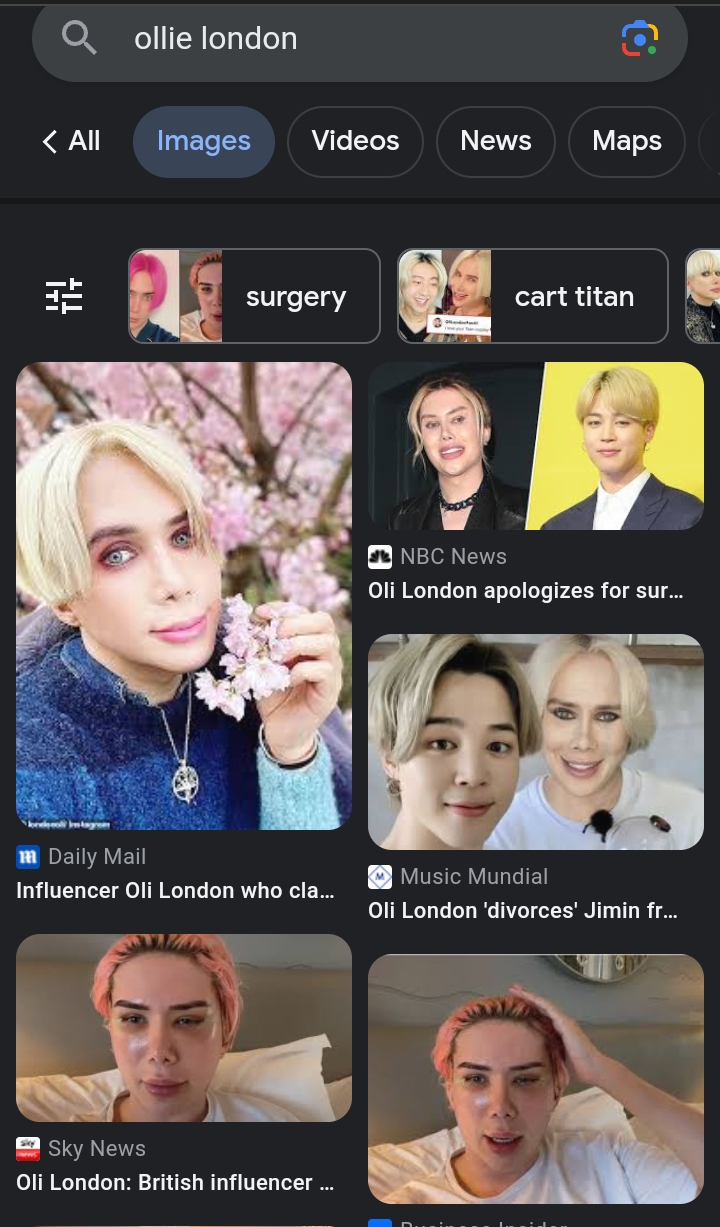The width and height of the screenshot is (720, 1227).
Task: Switch to the News tab
Action: [495, 141]
